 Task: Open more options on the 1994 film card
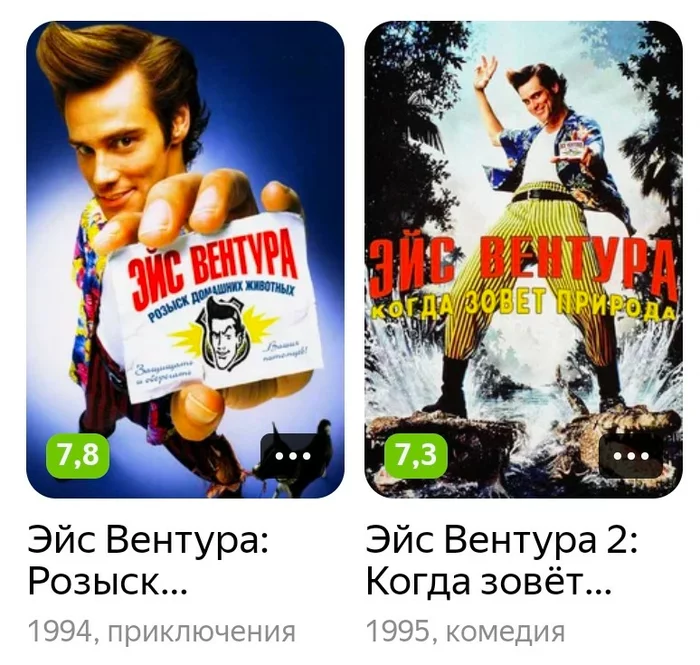pyautogui.click(x=292, y=456)
